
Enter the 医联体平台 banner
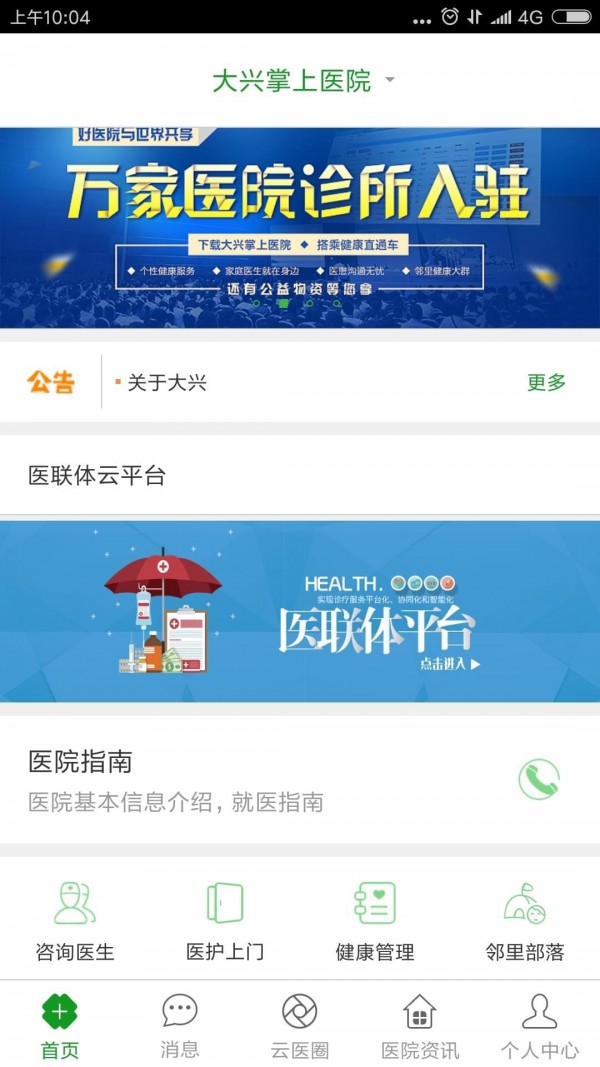pos(300,611)
